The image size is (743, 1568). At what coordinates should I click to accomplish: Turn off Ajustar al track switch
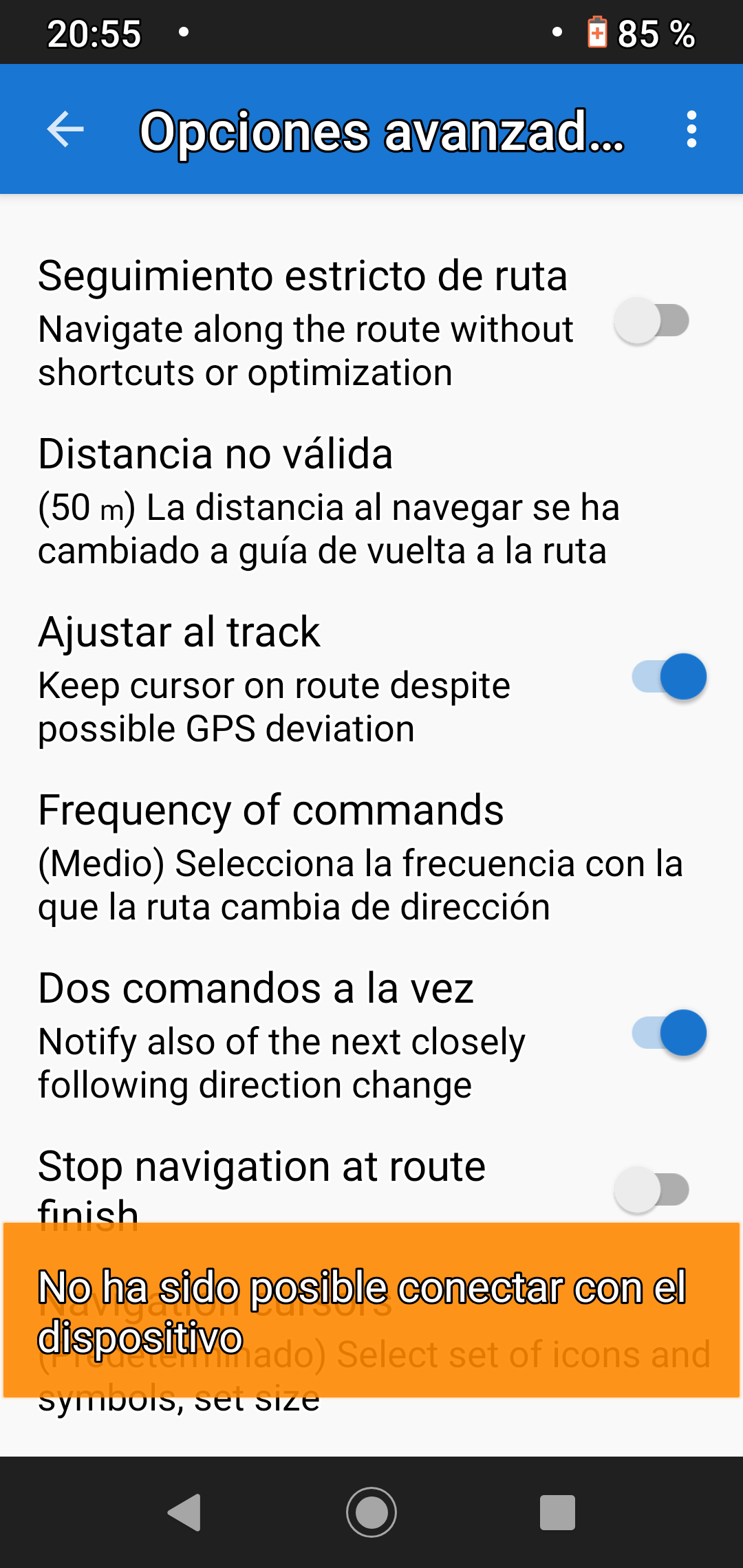coord(669,677)
